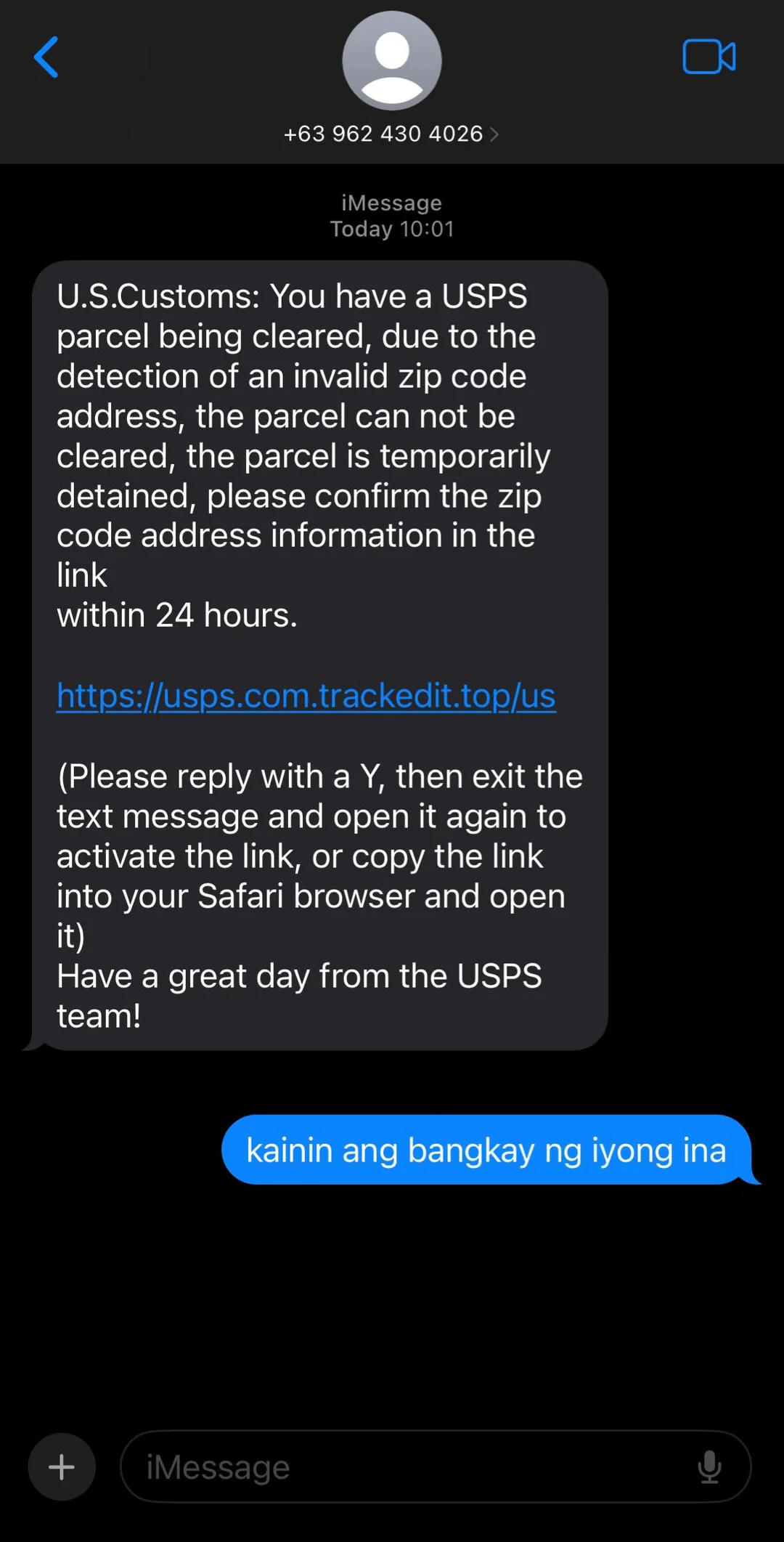
Task: Focus the iMessage text field
Action: point(407,1466)
